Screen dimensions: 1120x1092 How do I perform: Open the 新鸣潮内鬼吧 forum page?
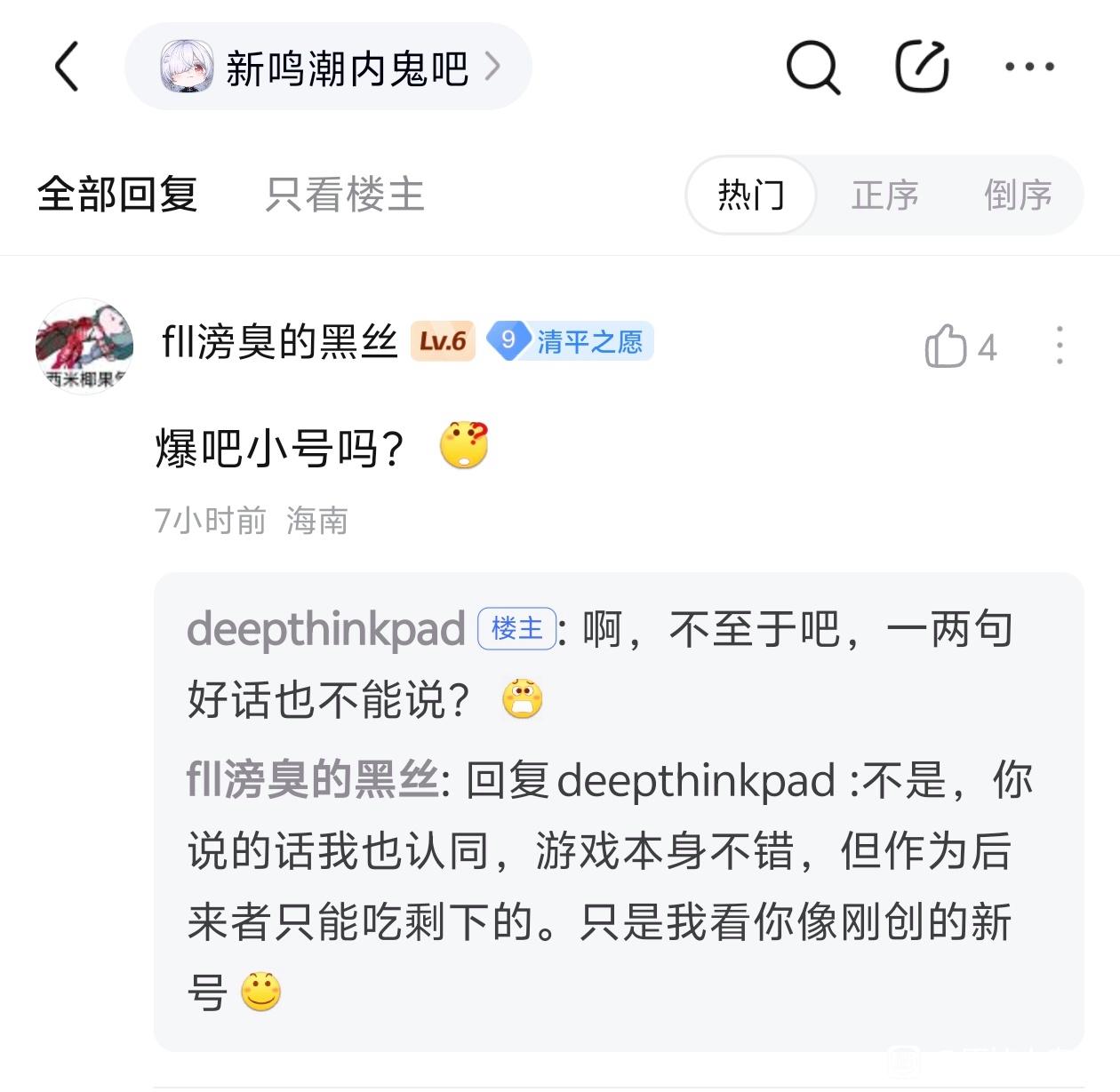click(x=329, y=68)
